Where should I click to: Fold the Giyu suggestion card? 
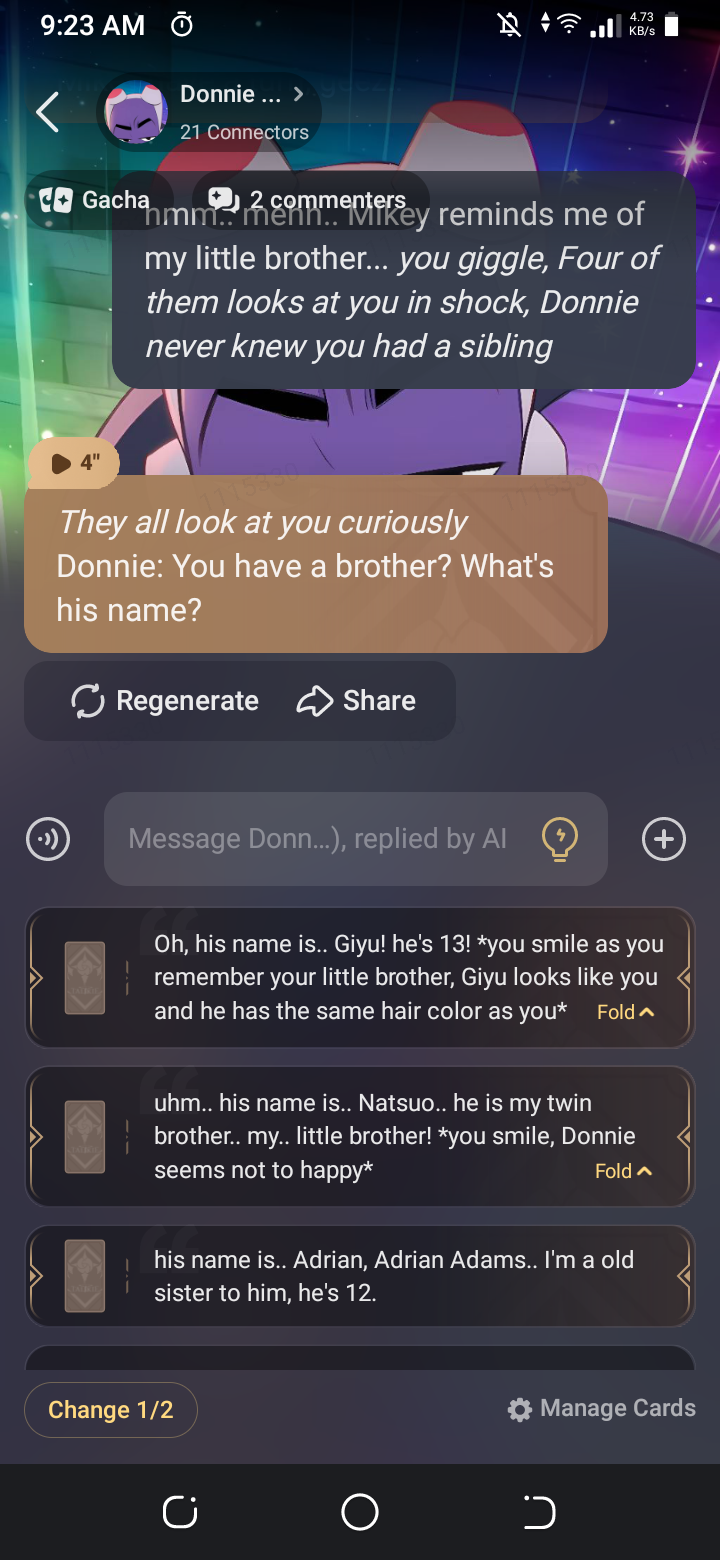coord(625,1012)
